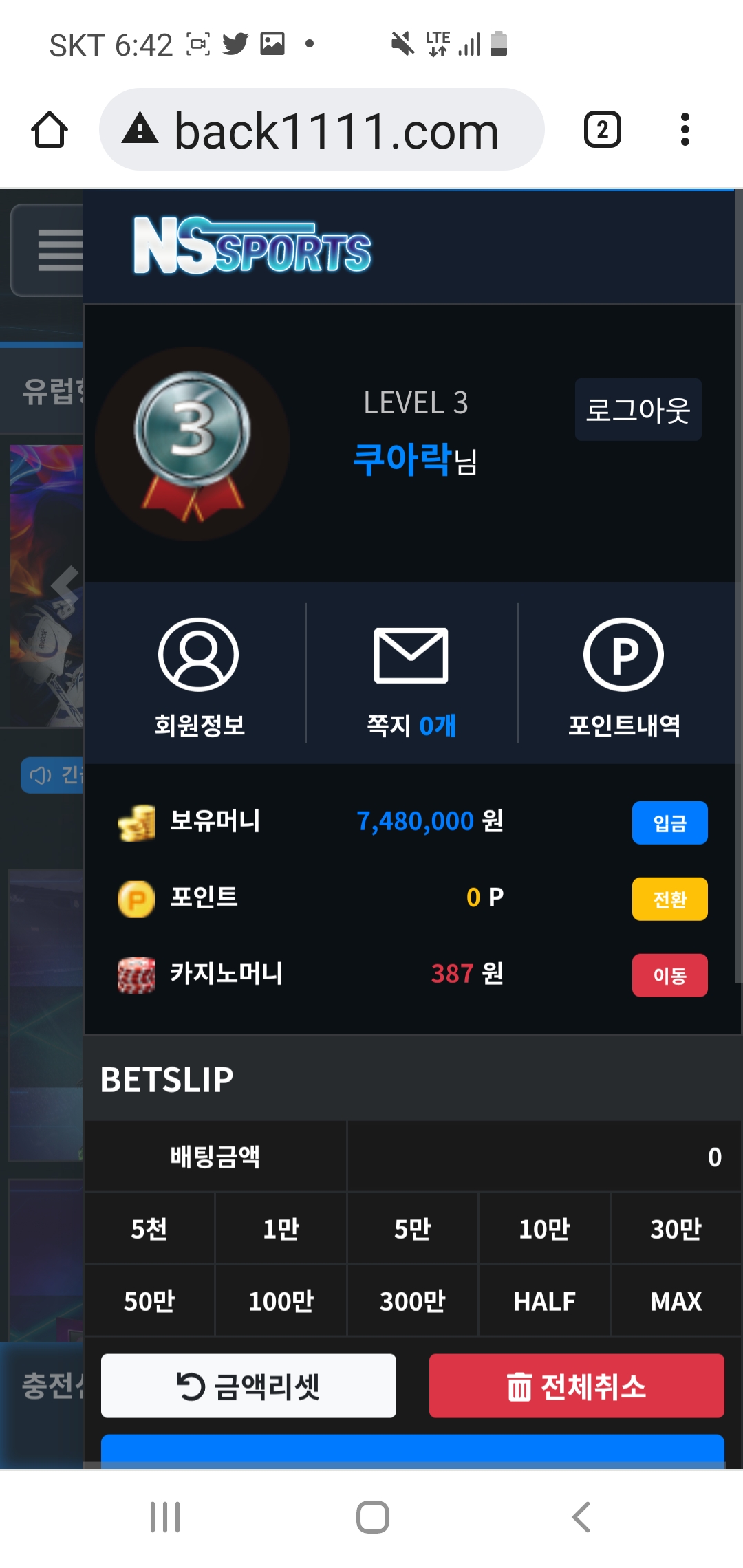Reset amount with 금액리셋
The width and height of the screenshot is (743, 1568).
248,1386
